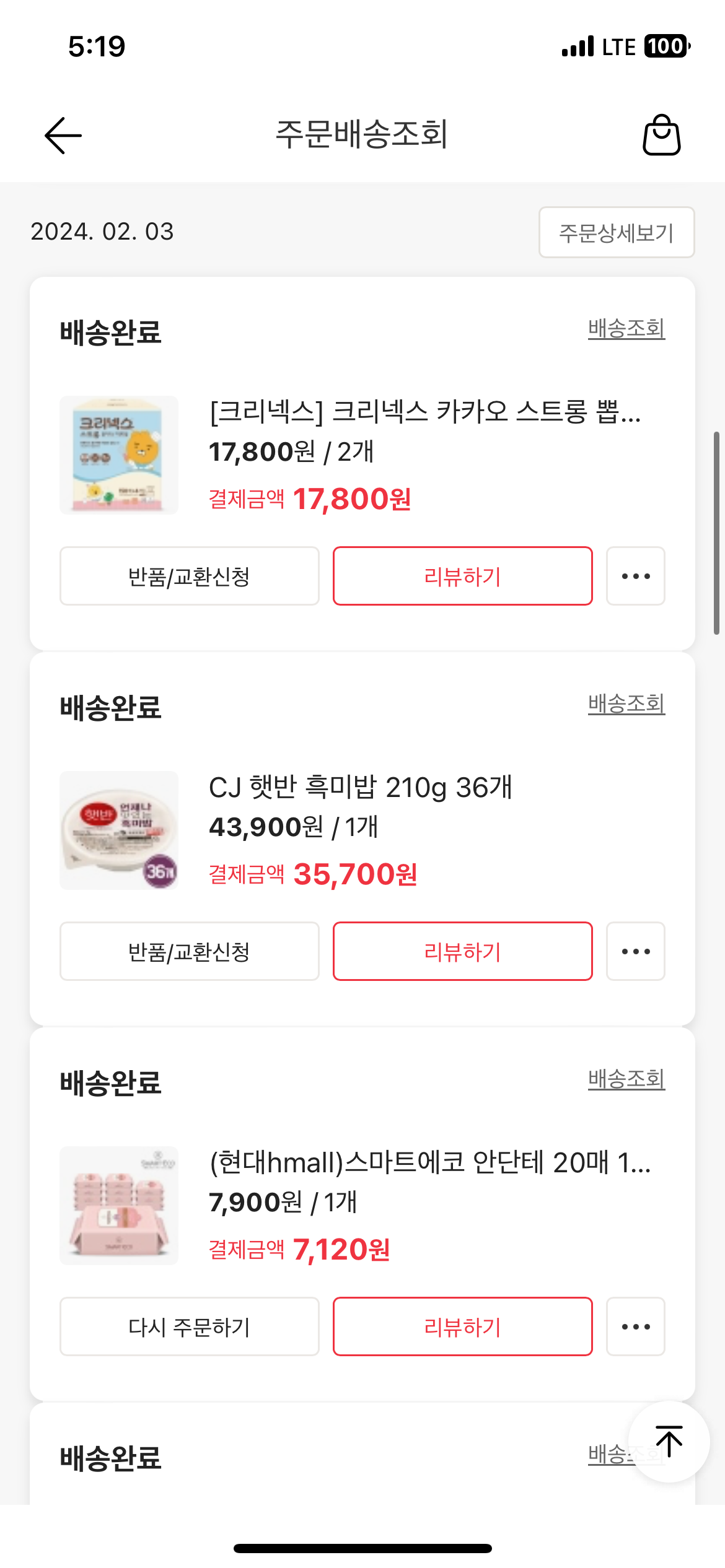Open the CJ 햇반 흑미밥 product thumbnail
The height and width of the screenshot is (1568, 725).
(x=119, y=830)
